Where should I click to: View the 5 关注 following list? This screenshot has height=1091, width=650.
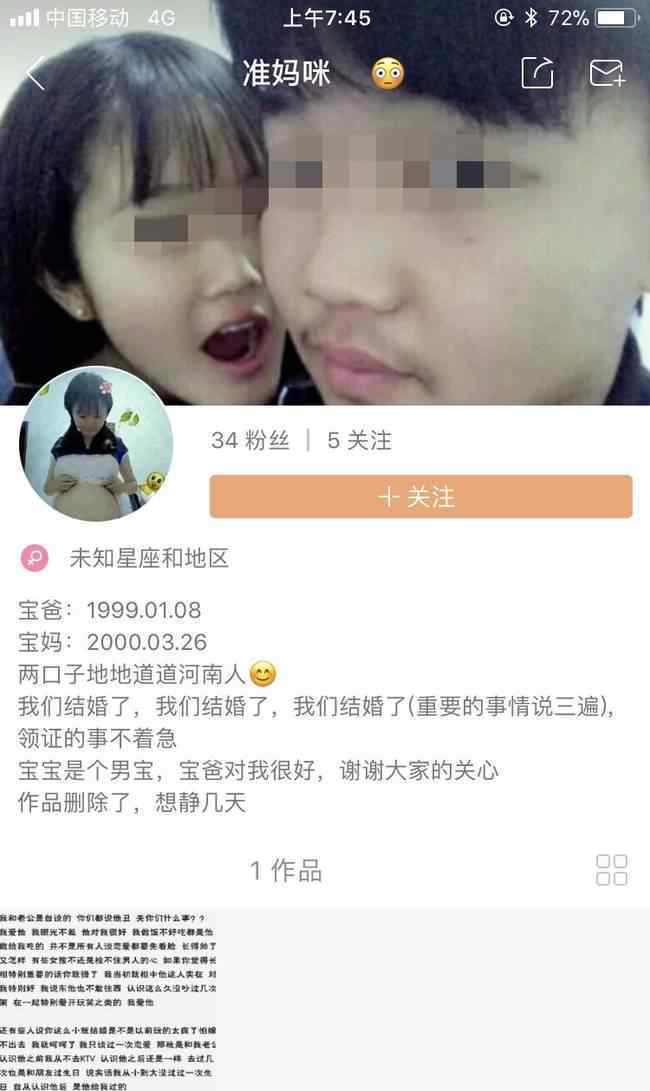click(359, 440)
